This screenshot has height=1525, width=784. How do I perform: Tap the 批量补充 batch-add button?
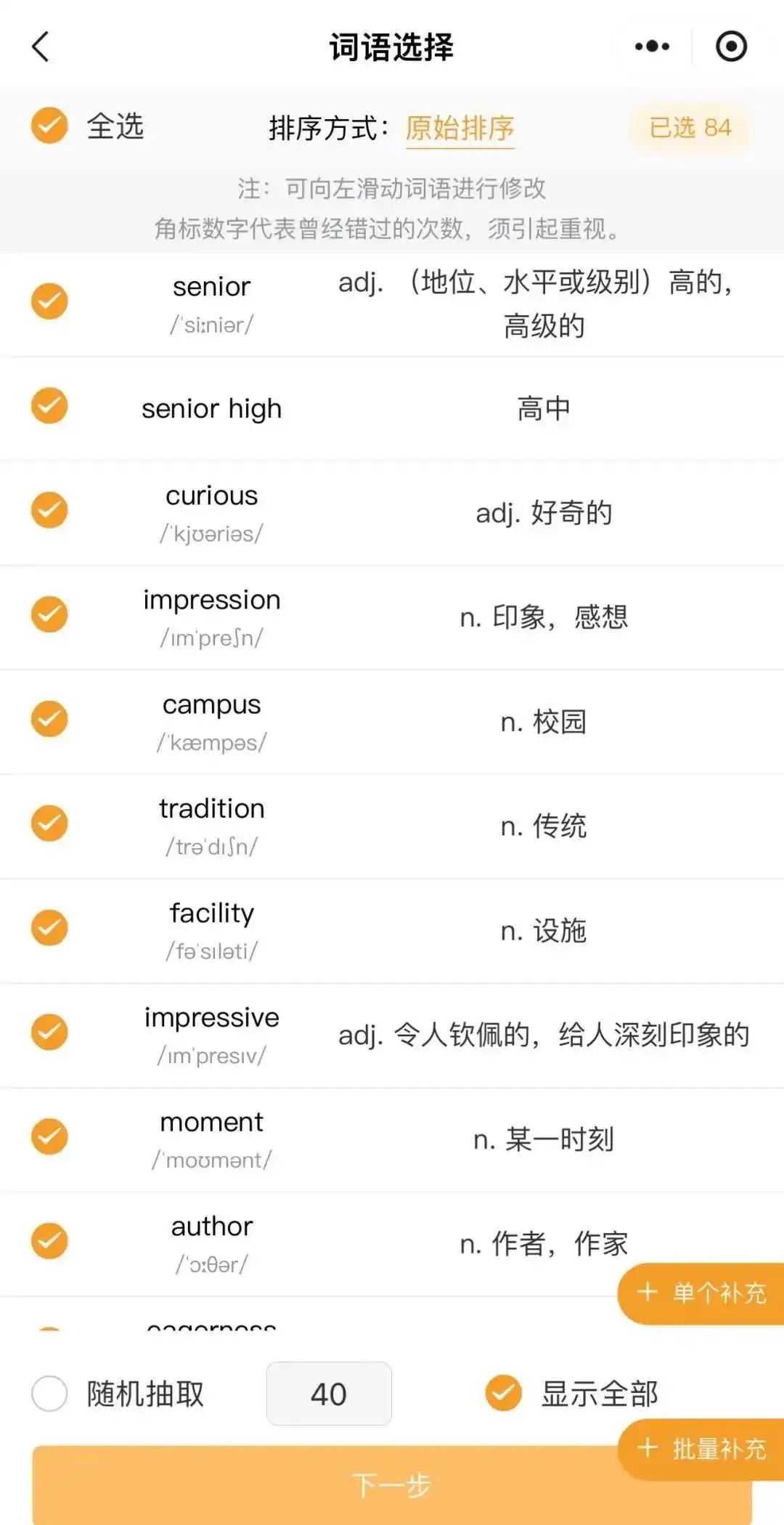pyautogui.click(x=701, y=1449)
